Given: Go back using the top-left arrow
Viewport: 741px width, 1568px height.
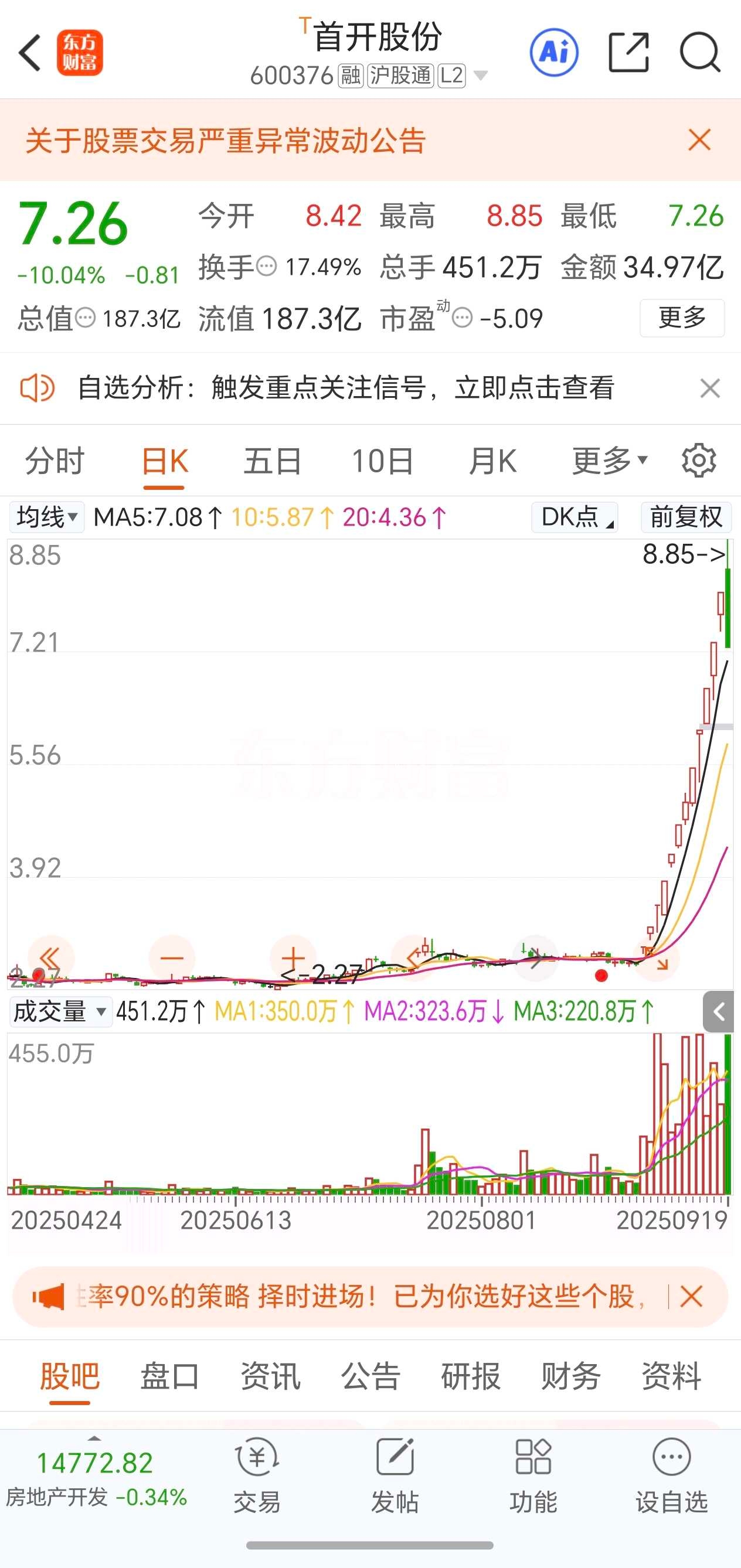Looking at the screenshot, I should (x=29, y=53).
